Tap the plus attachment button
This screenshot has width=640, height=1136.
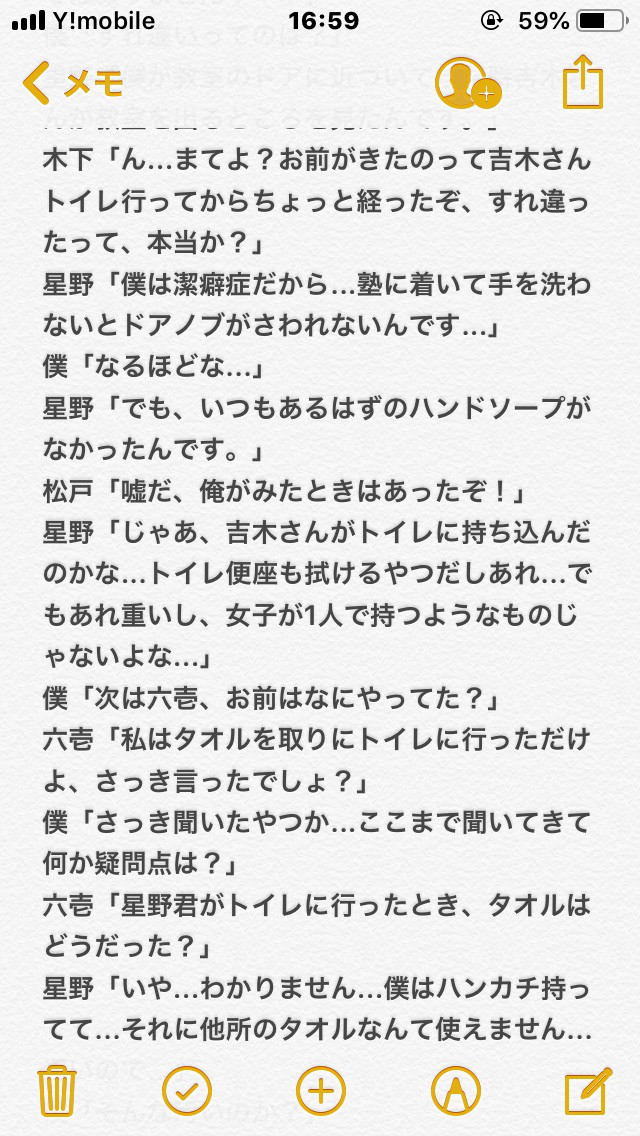point(321,1090)
